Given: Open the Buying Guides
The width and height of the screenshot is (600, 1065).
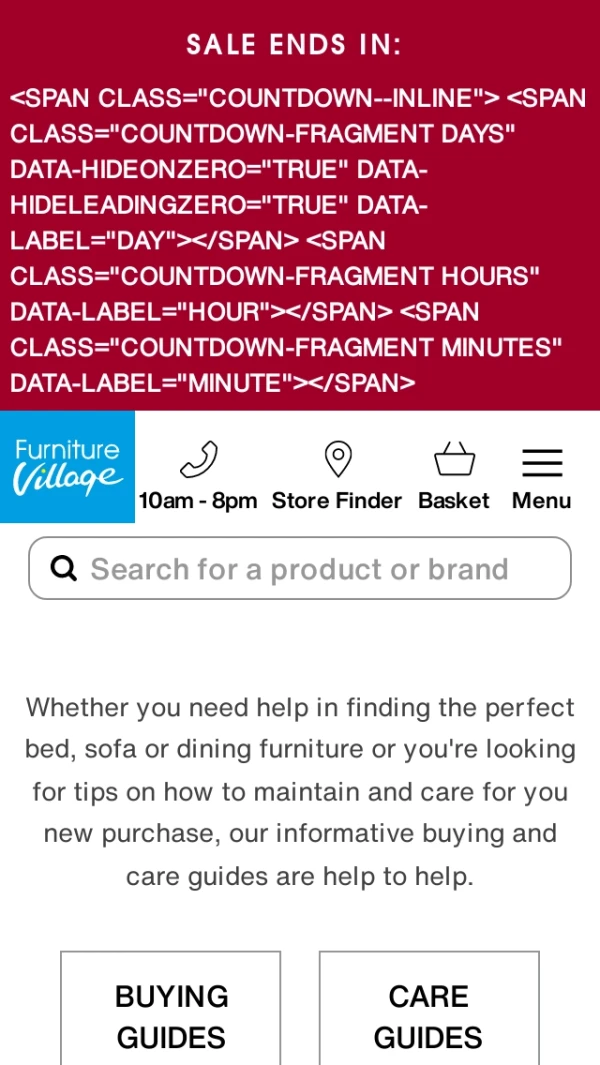Looking at the screenshot, I should [171, 1015].
